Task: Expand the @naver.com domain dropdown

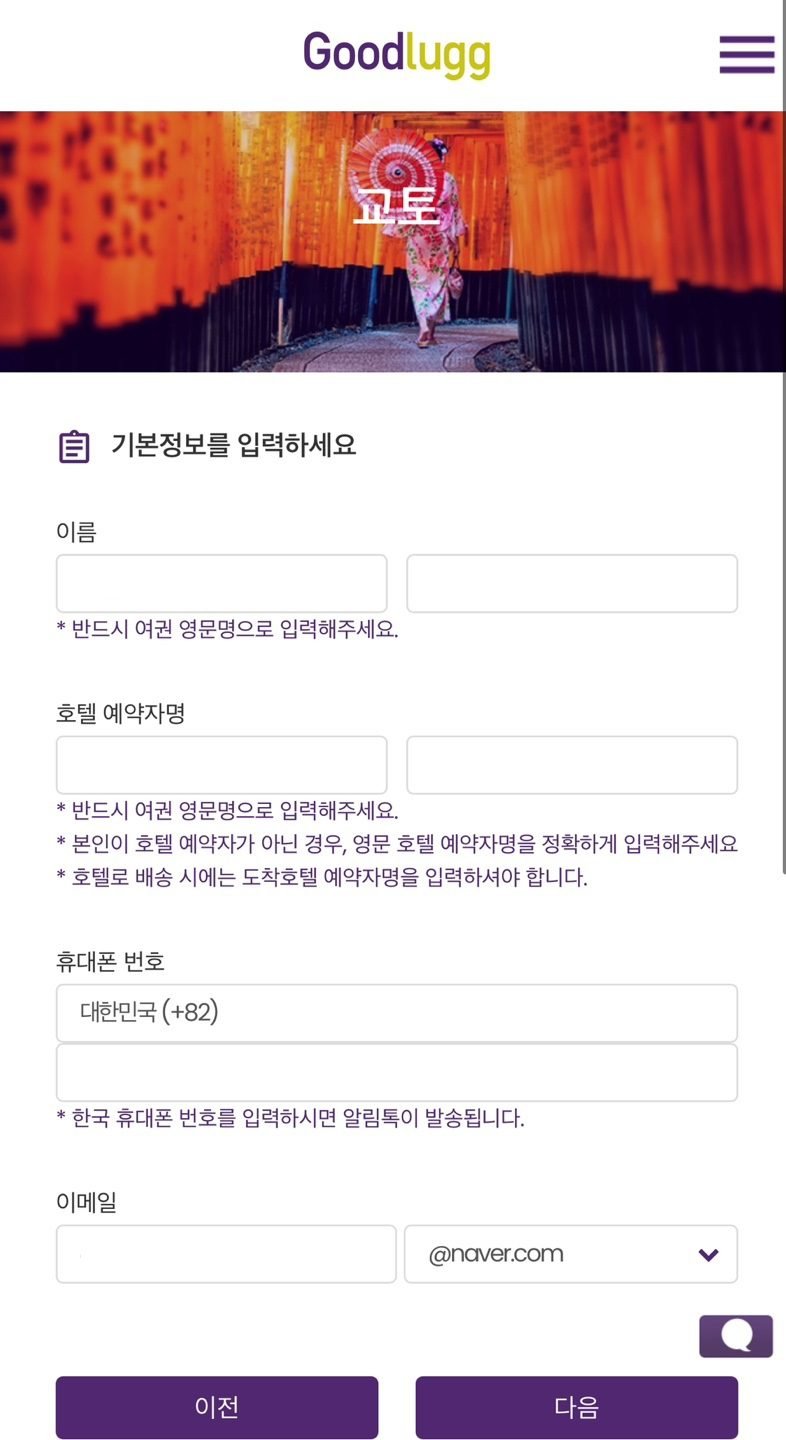Action: pos(571,1254)
